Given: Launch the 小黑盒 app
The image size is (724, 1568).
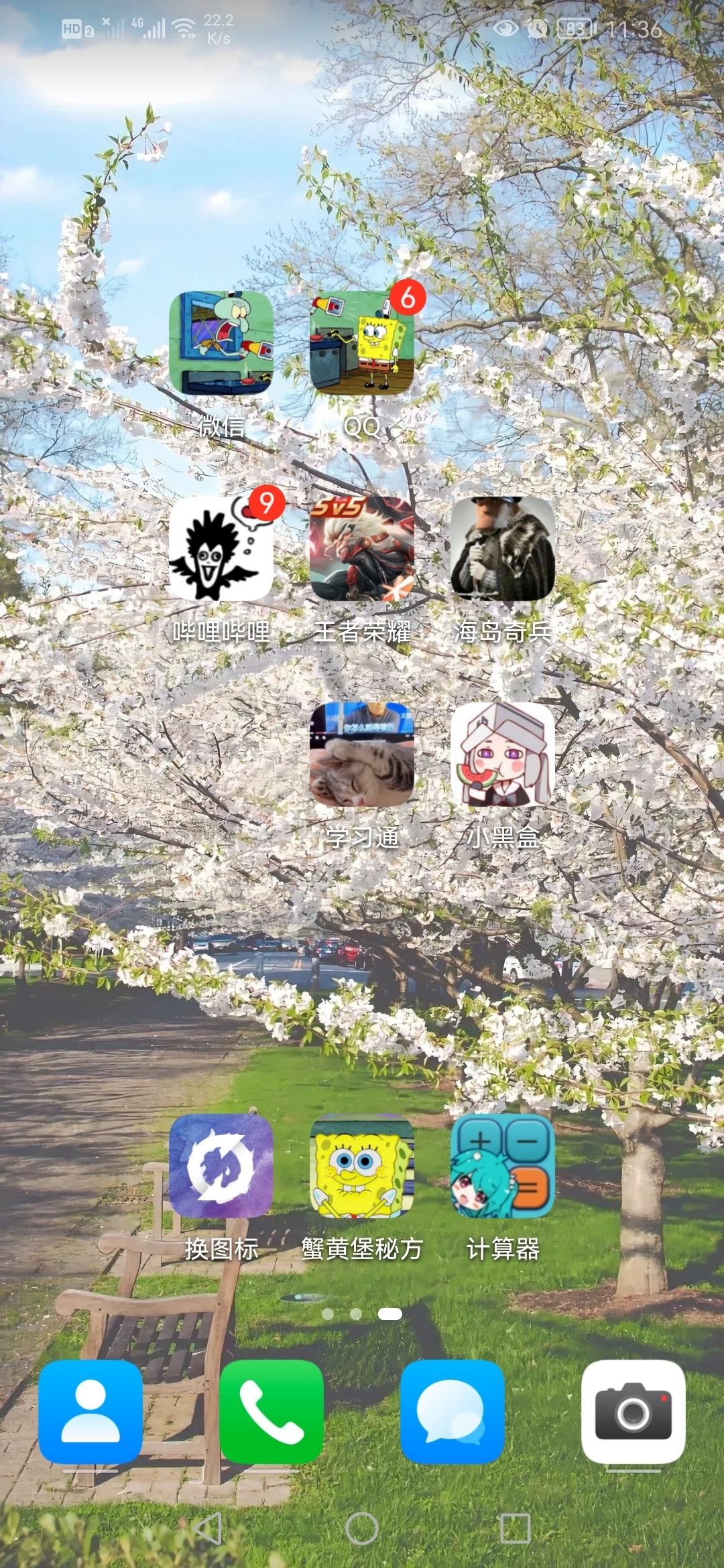Looking at the screenshot, I should tap(503, 755).
